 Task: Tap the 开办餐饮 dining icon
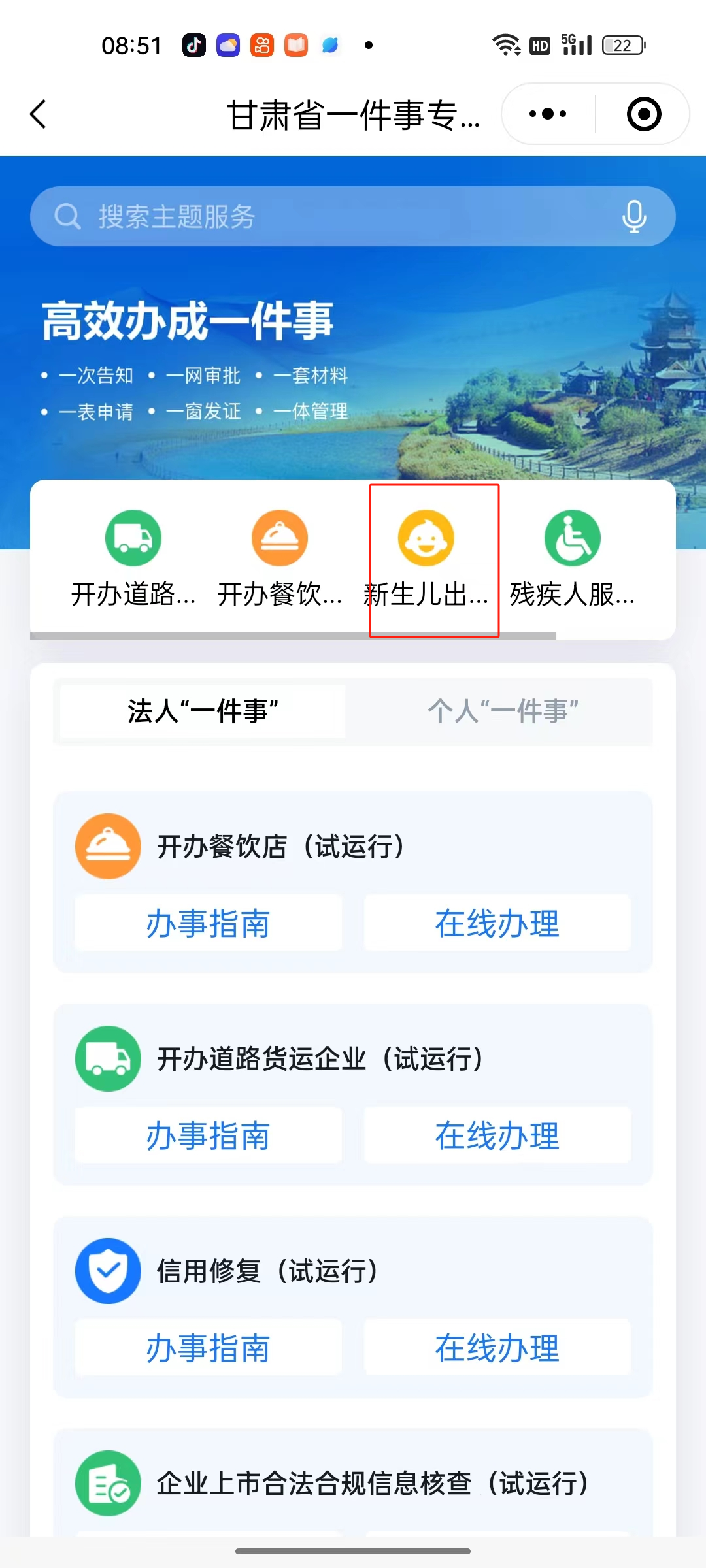pos(280,537)
